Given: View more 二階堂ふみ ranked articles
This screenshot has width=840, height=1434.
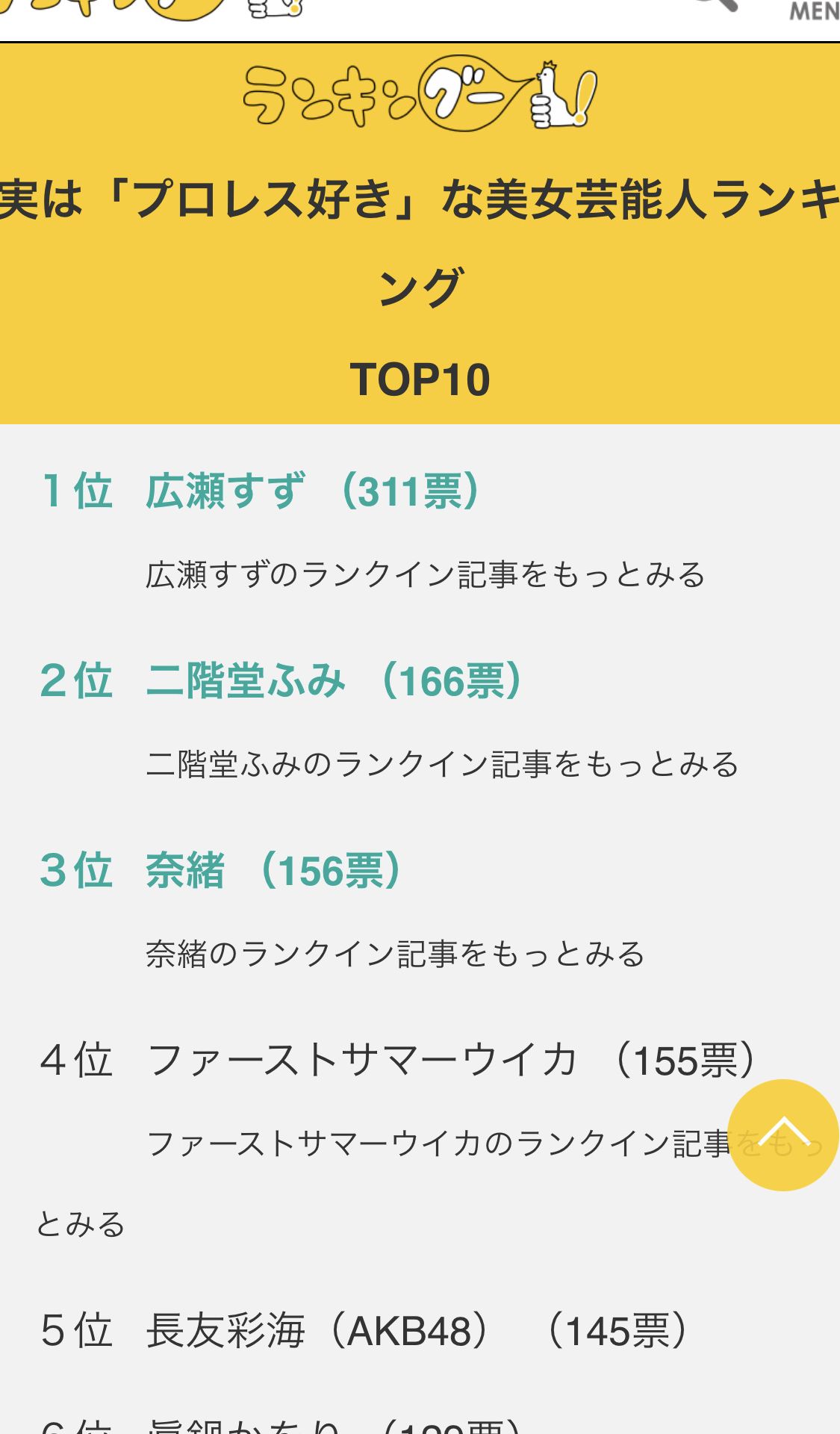Looking at the screenshot, I should coord(442,765).
